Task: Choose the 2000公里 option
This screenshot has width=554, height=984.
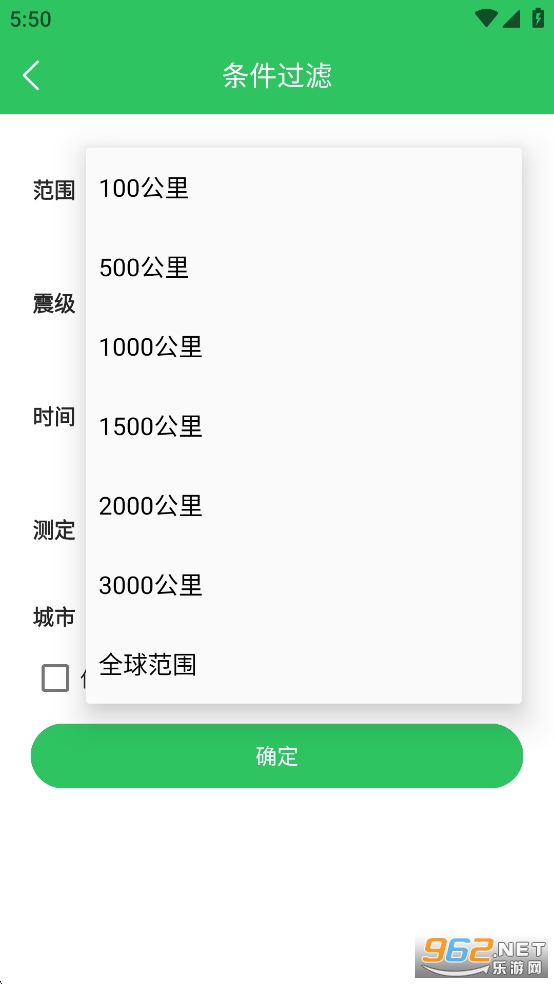Action: [x=304, y=506]
